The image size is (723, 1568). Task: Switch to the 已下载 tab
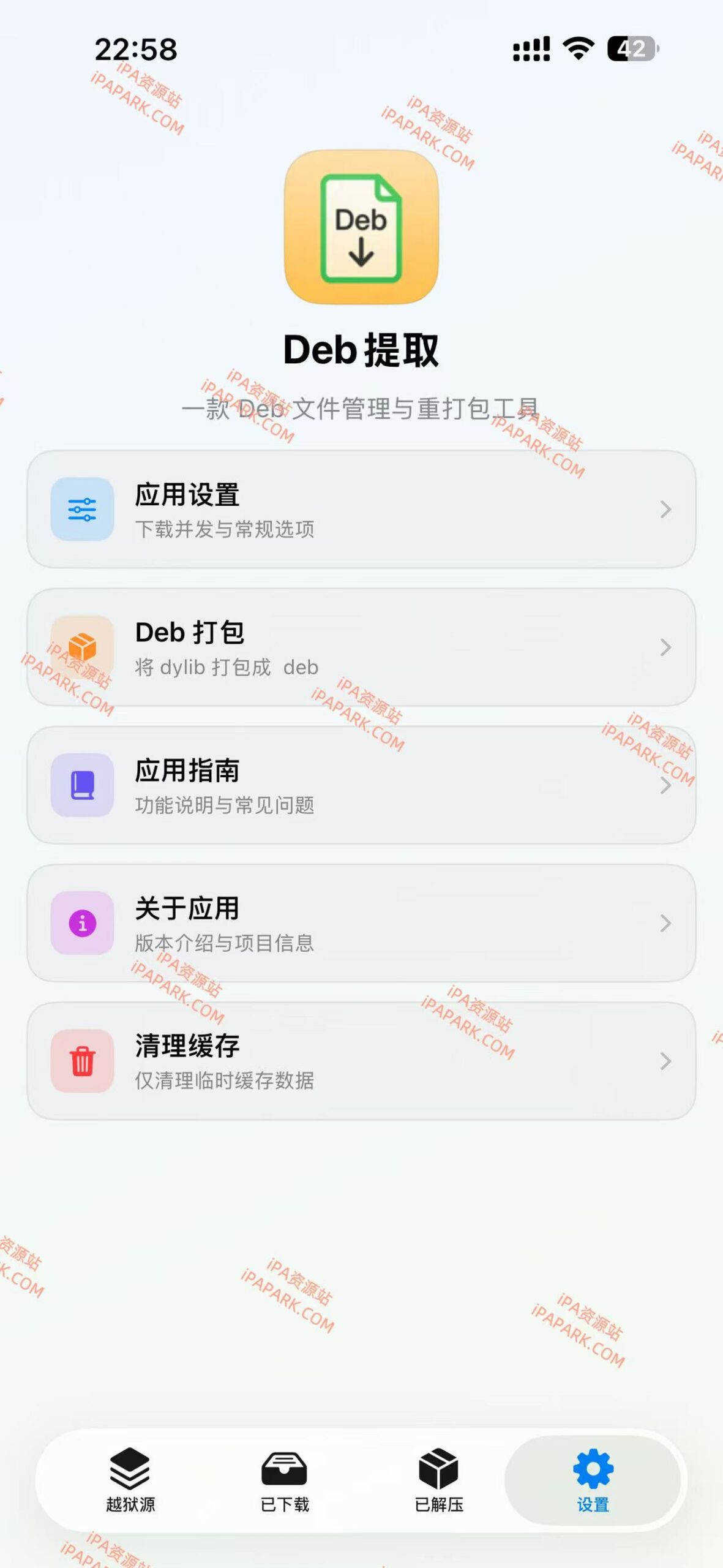(x=285, y=1482)
